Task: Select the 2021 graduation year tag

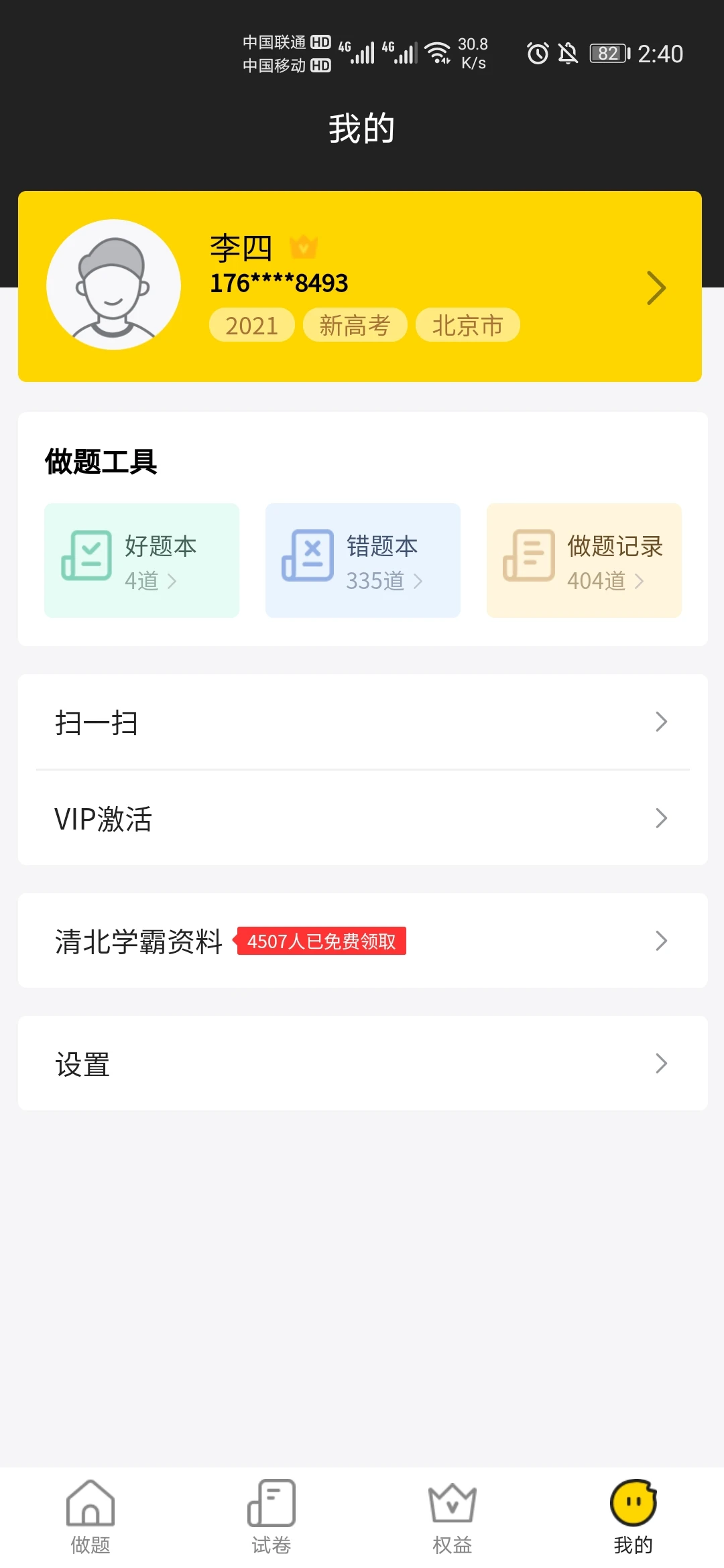Action: [251, 324]
